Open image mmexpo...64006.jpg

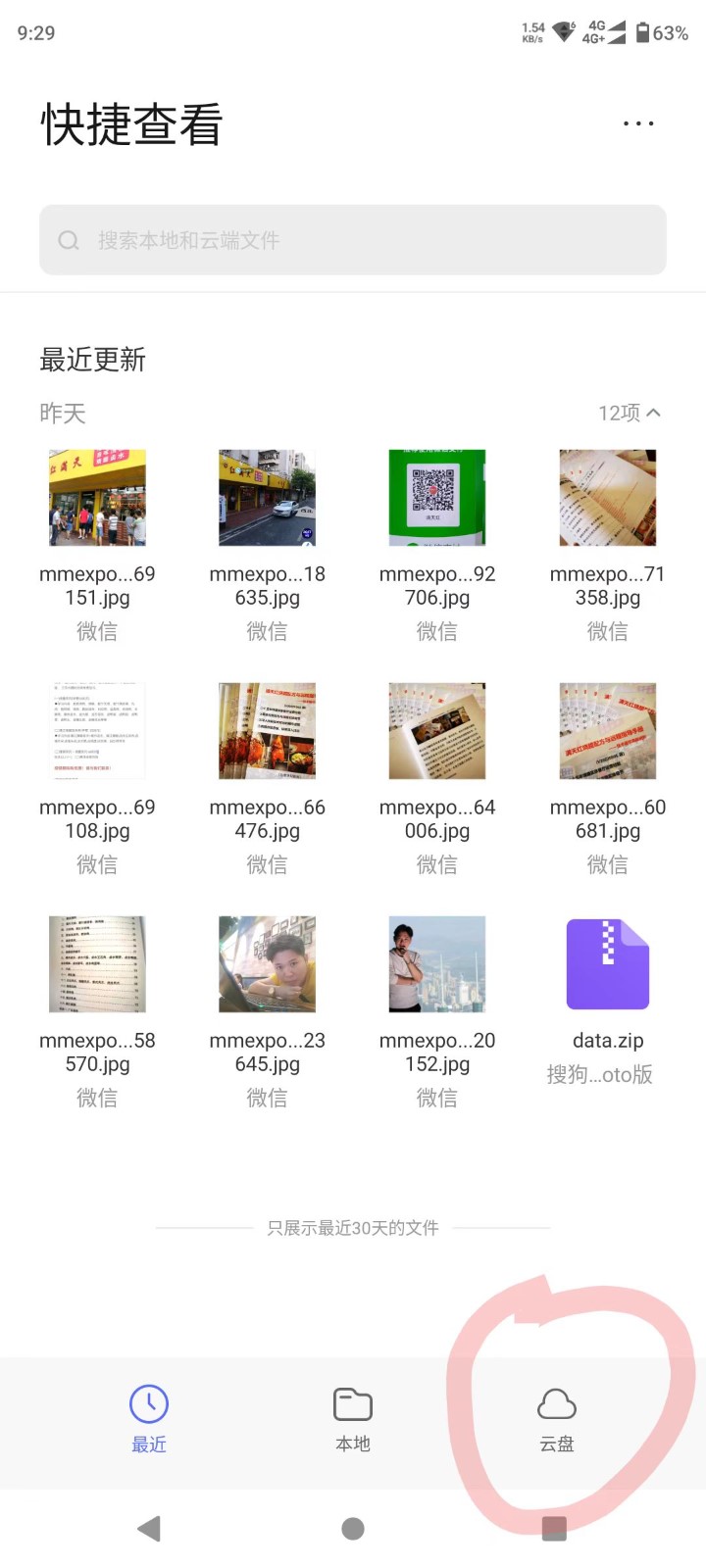point(437,731)
